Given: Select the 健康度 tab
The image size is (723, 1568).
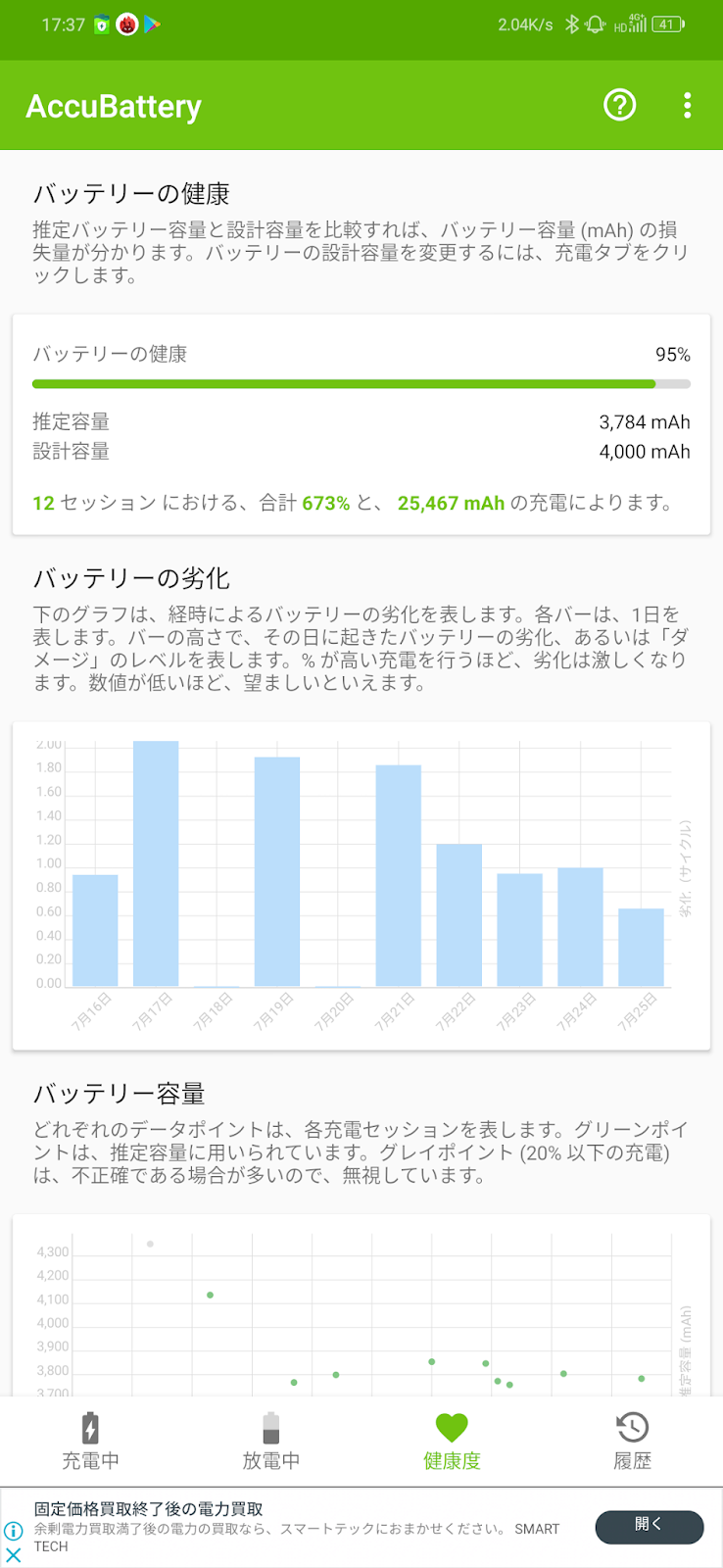Looking at the screenshot, I should [x=452, y=1441].
